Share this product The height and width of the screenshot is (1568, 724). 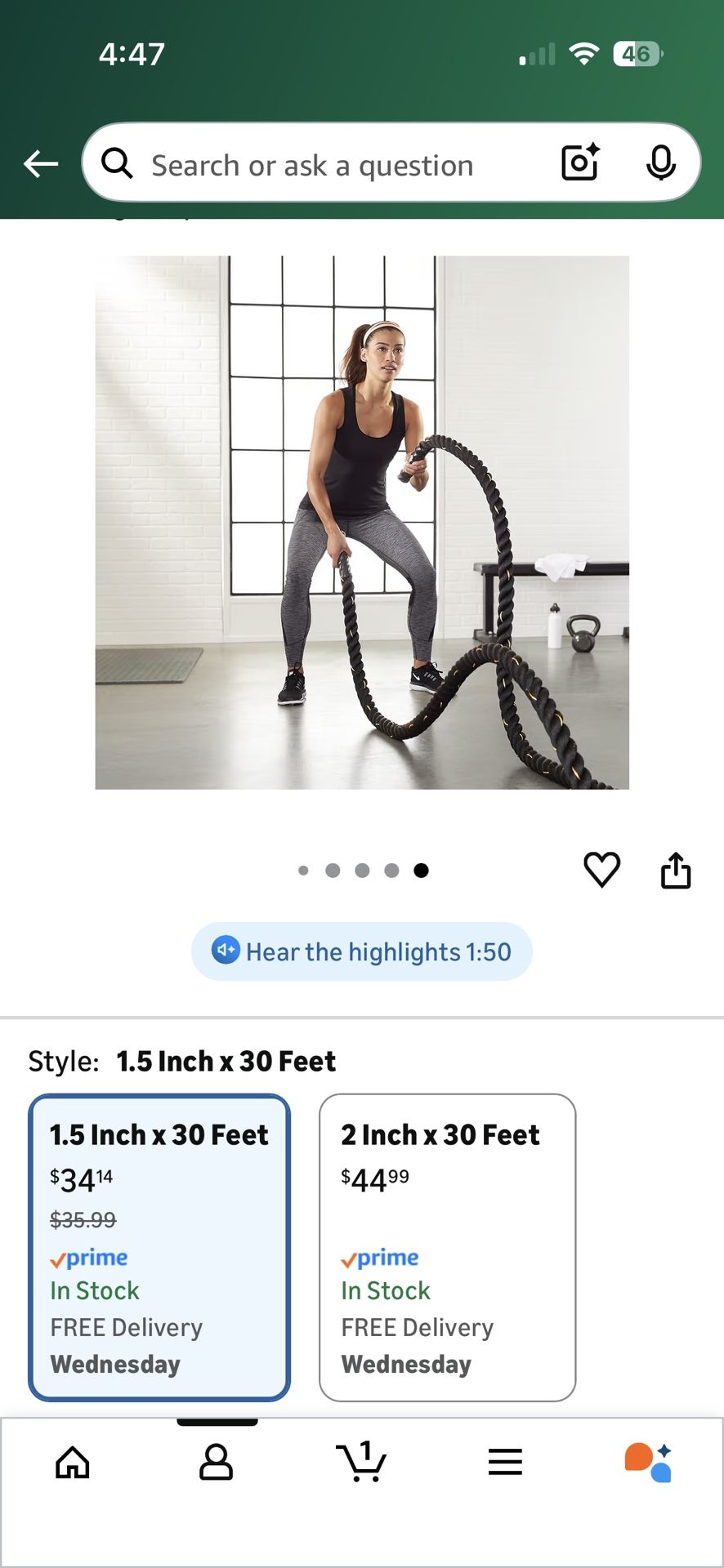point(675,871)
